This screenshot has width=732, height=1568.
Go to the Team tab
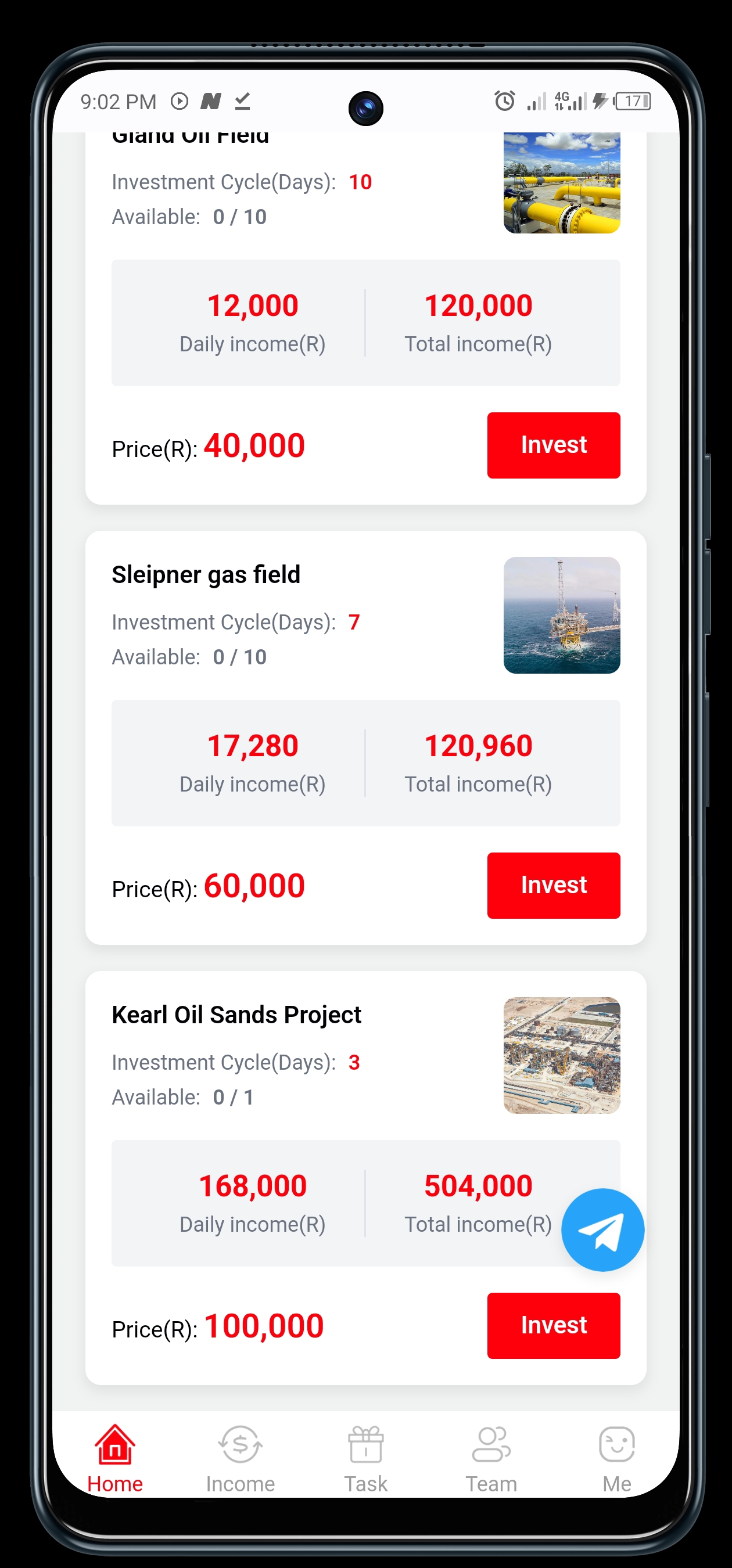[491, 1458]
